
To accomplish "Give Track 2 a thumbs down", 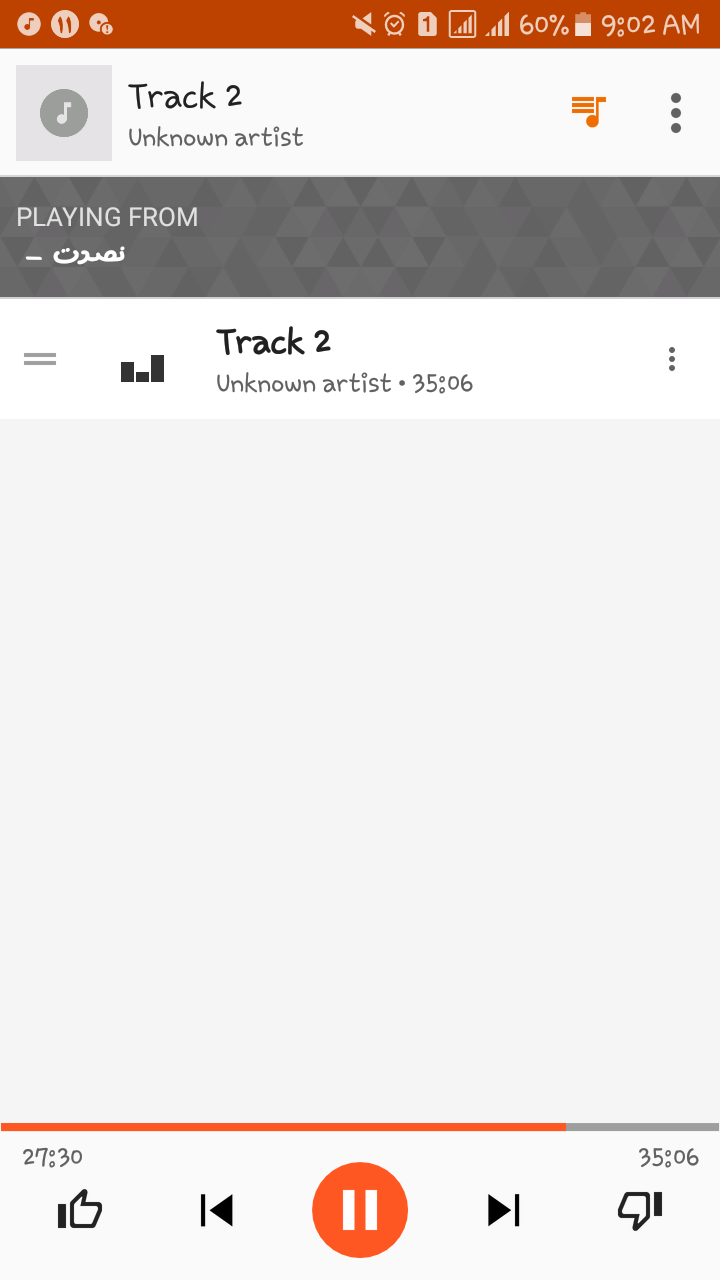I will [640, 1210].
